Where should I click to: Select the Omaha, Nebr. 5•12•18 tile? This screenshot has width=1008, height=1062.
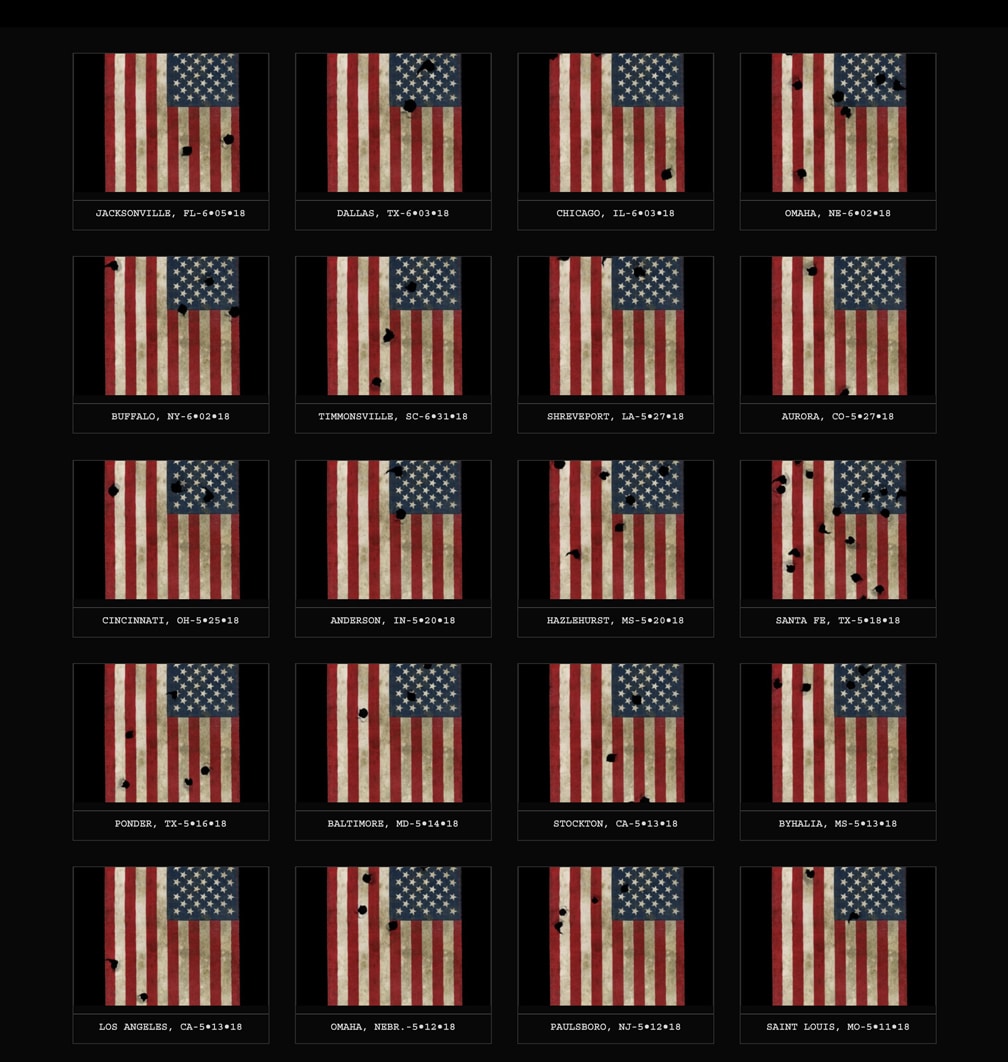coord(393,936)
